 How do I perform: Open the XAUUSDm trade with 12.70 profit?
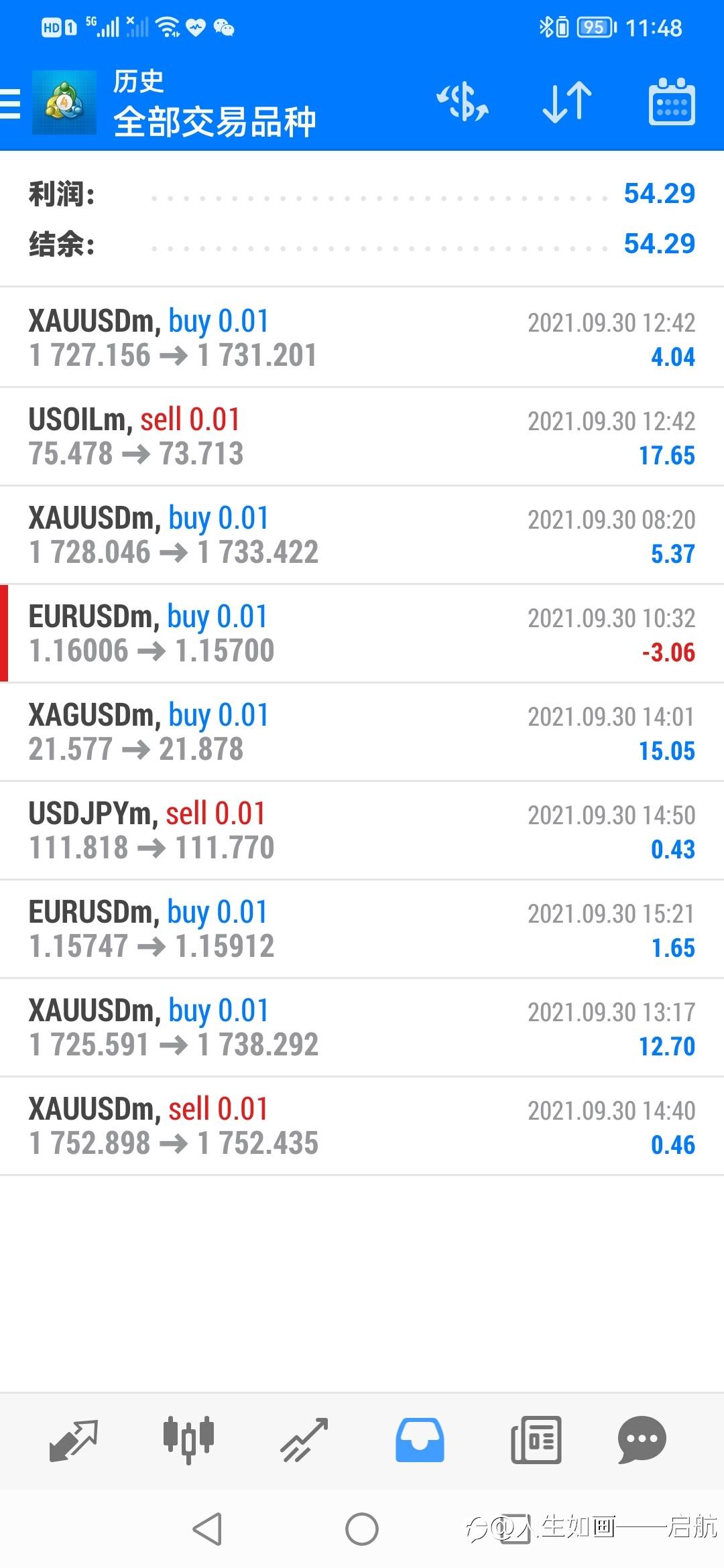point(362,1027)
